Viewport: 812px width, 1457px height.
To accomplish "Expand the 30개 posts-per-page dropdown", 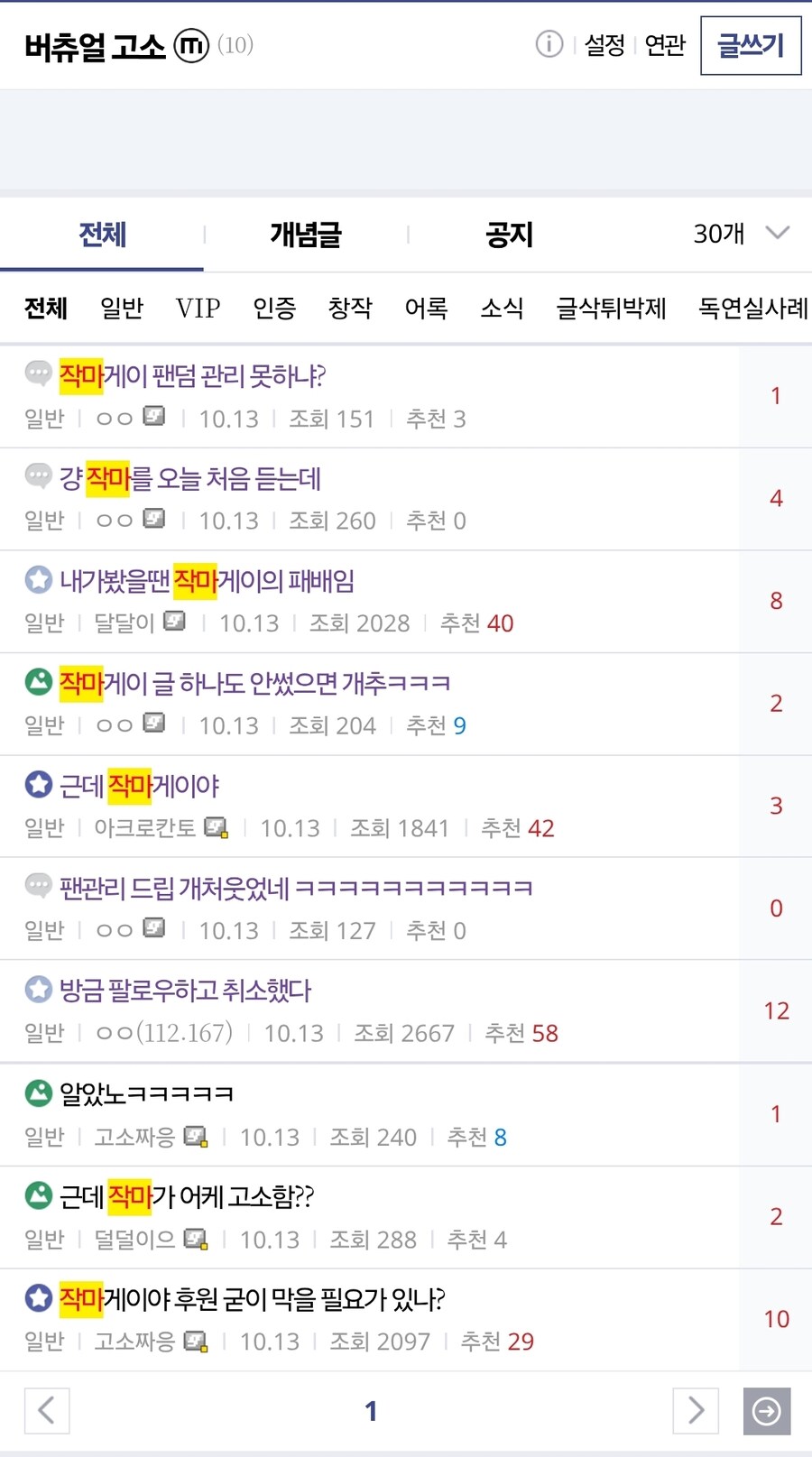I will 740,234.
